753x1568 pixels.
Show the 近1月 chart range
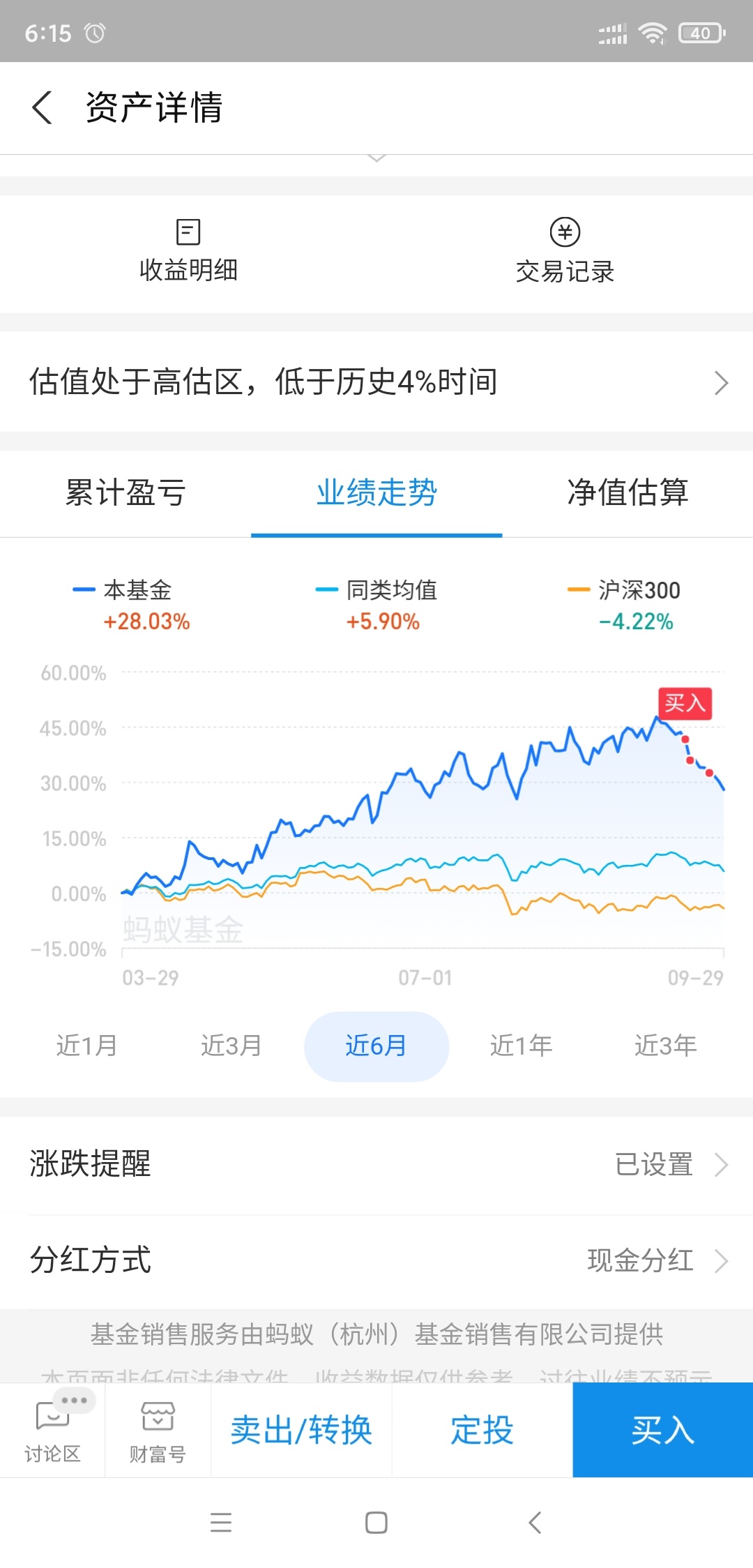[87, 1046]
